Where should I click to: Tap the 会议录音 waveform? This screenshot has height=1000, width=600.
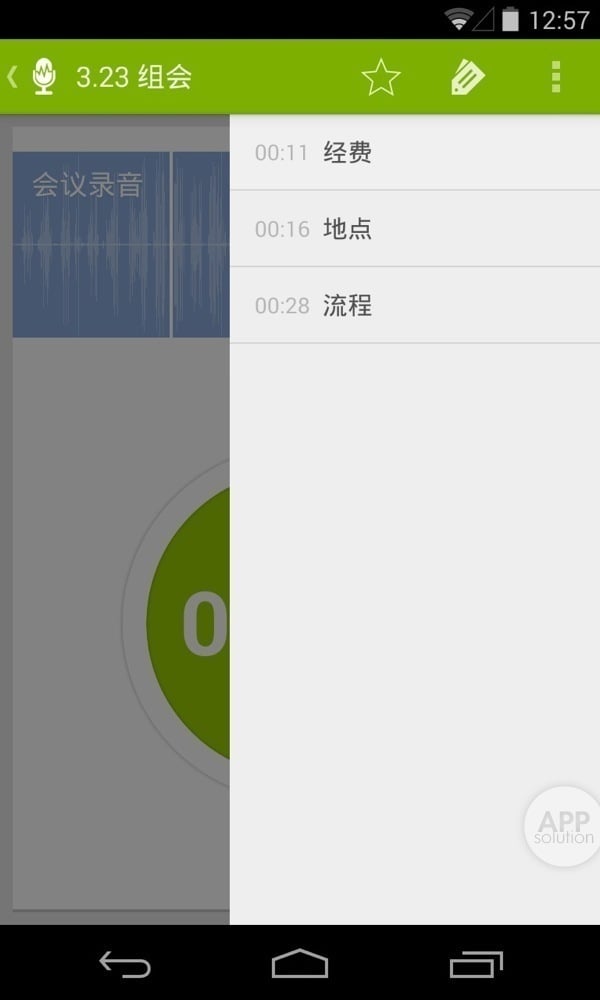click(120, 245)
